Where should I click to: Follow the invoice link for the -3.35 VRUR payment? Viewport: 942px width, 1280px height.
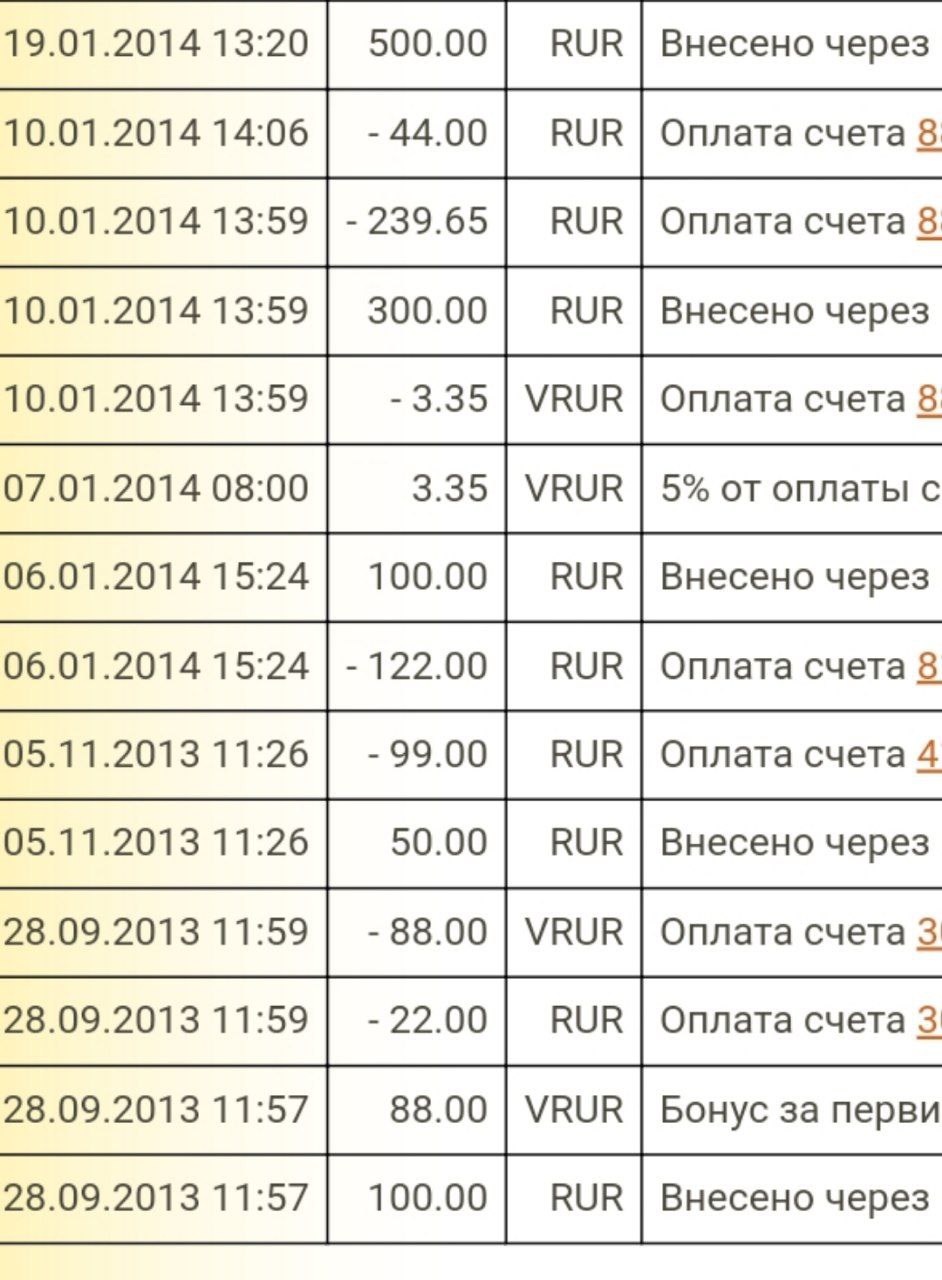tap(929, 399)
